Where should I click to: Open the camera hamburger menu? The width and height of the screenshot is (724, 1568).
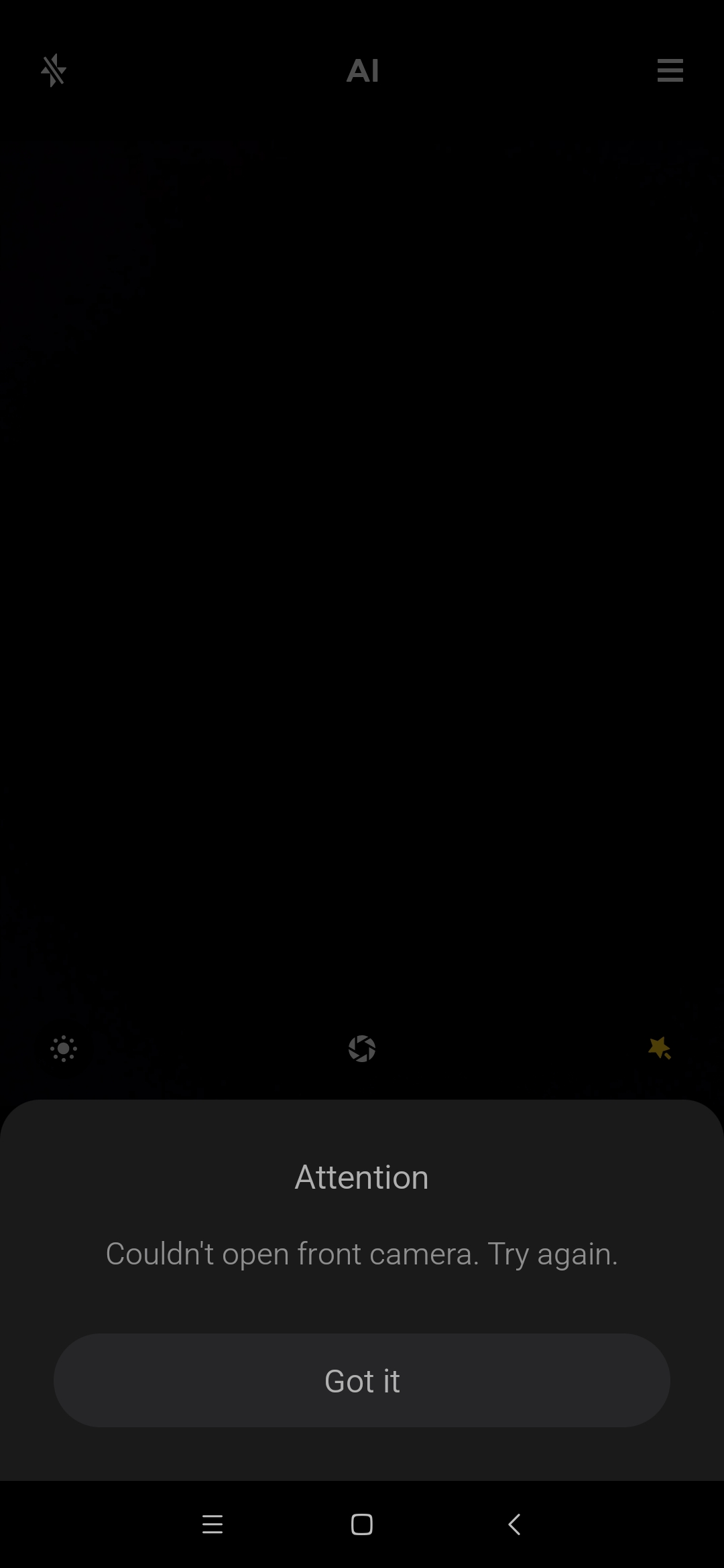(670, 70)
